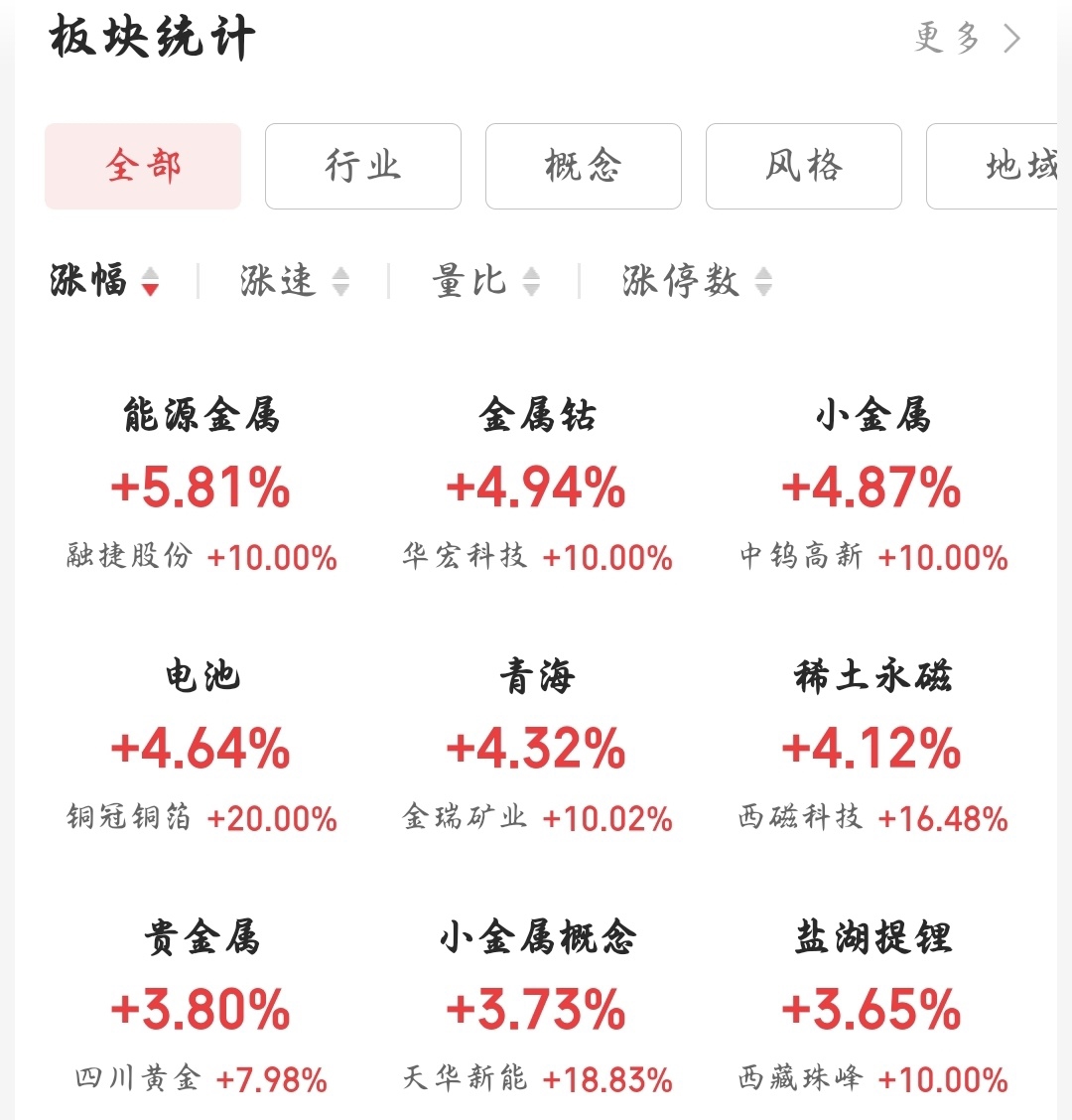The height and width of the screenshot is (1120, 1072).
Task: Select the 全部 filter tab
Action: tap(143, 166)
